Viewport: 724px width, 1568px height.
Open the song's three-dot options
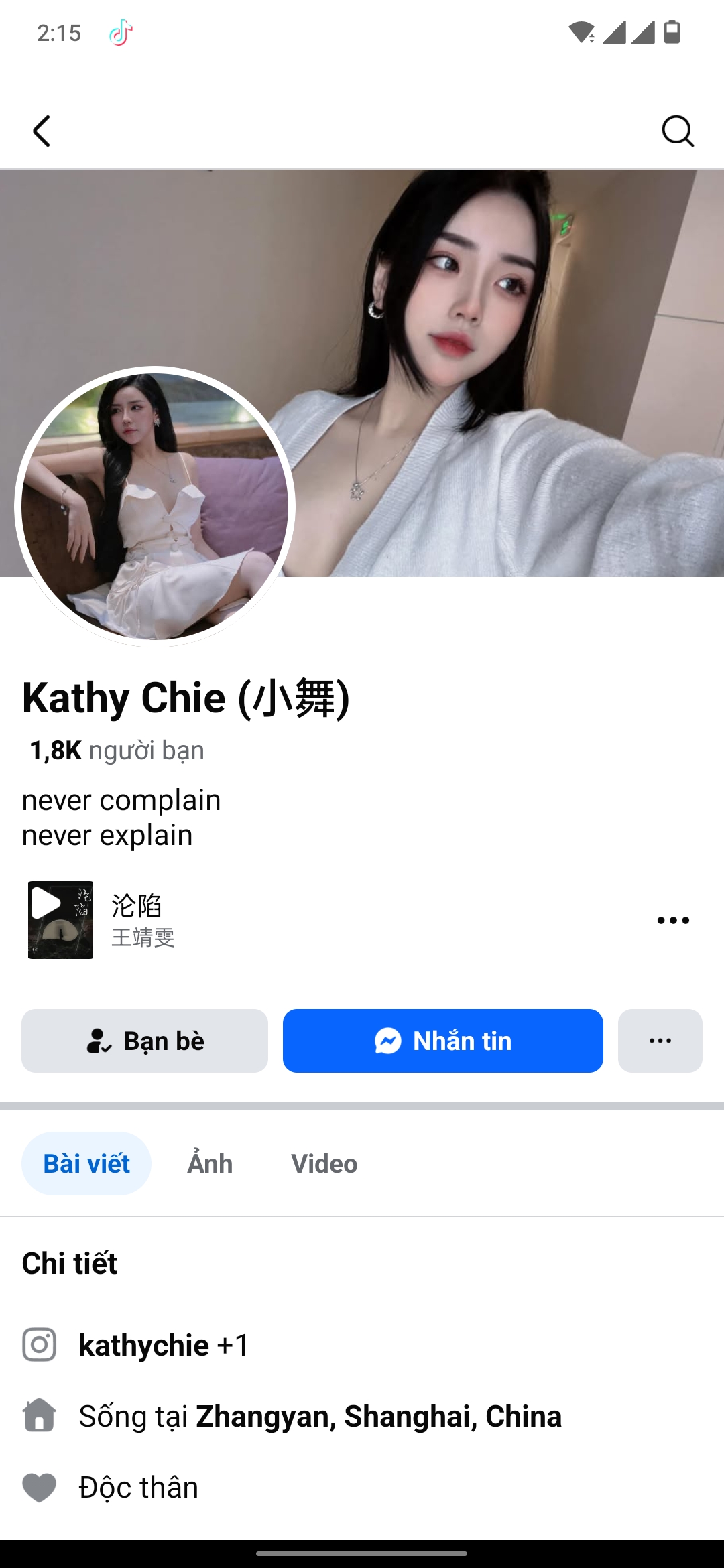[x=673, y=920]
